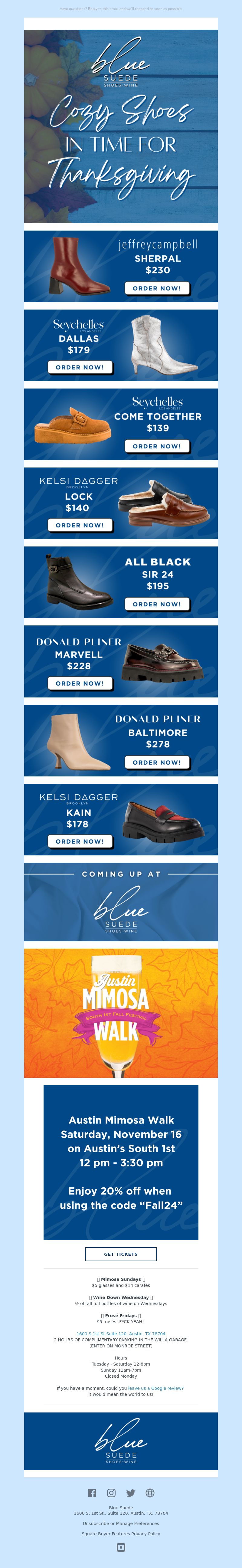This screenshot has width=242, height=1568.
Task: Tap Unsubscribe or Manage Preferences
Action: coord(120,1524)
